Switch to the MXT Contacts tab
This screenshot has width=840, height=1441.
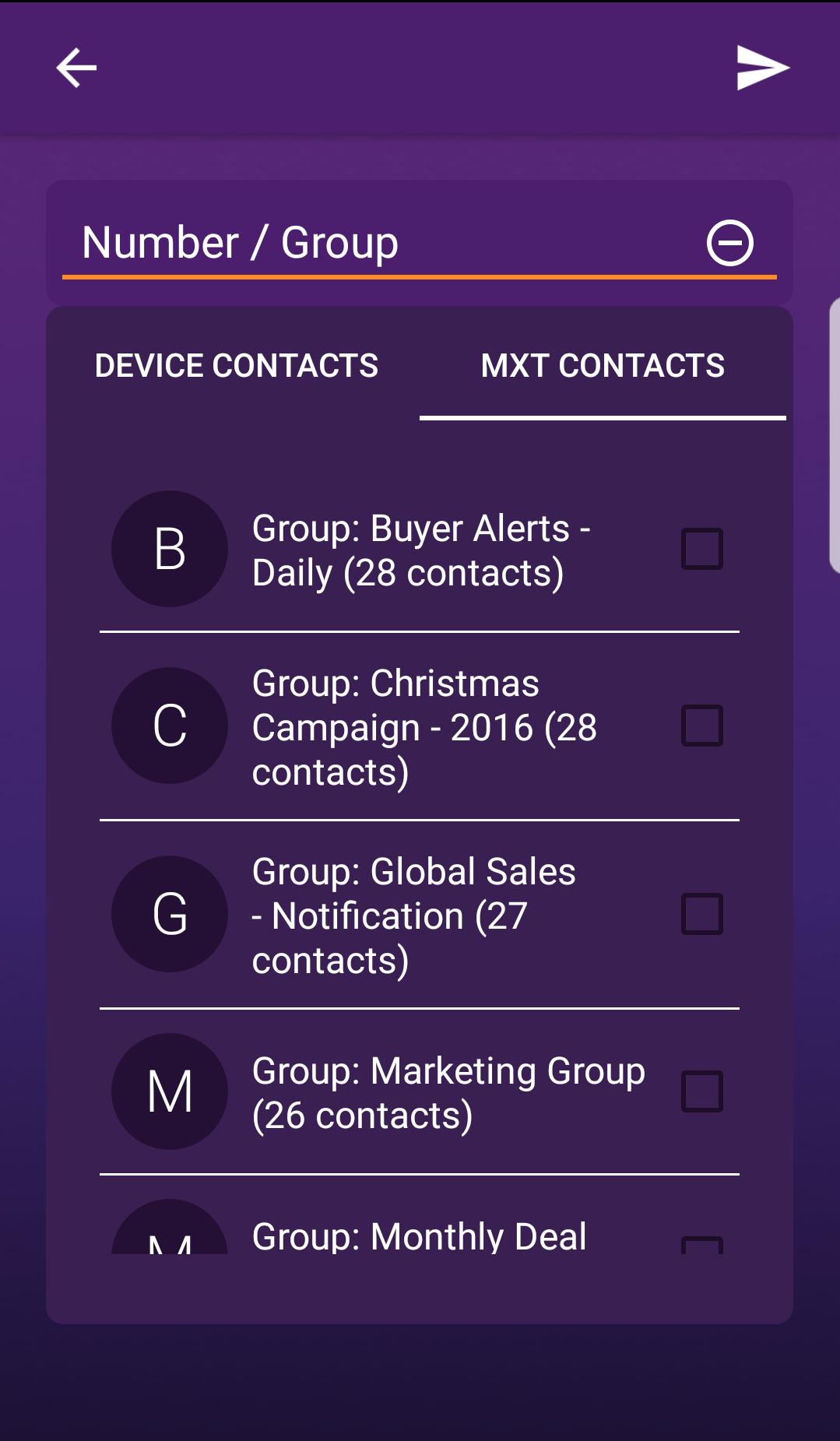click(x=603, y=366)
